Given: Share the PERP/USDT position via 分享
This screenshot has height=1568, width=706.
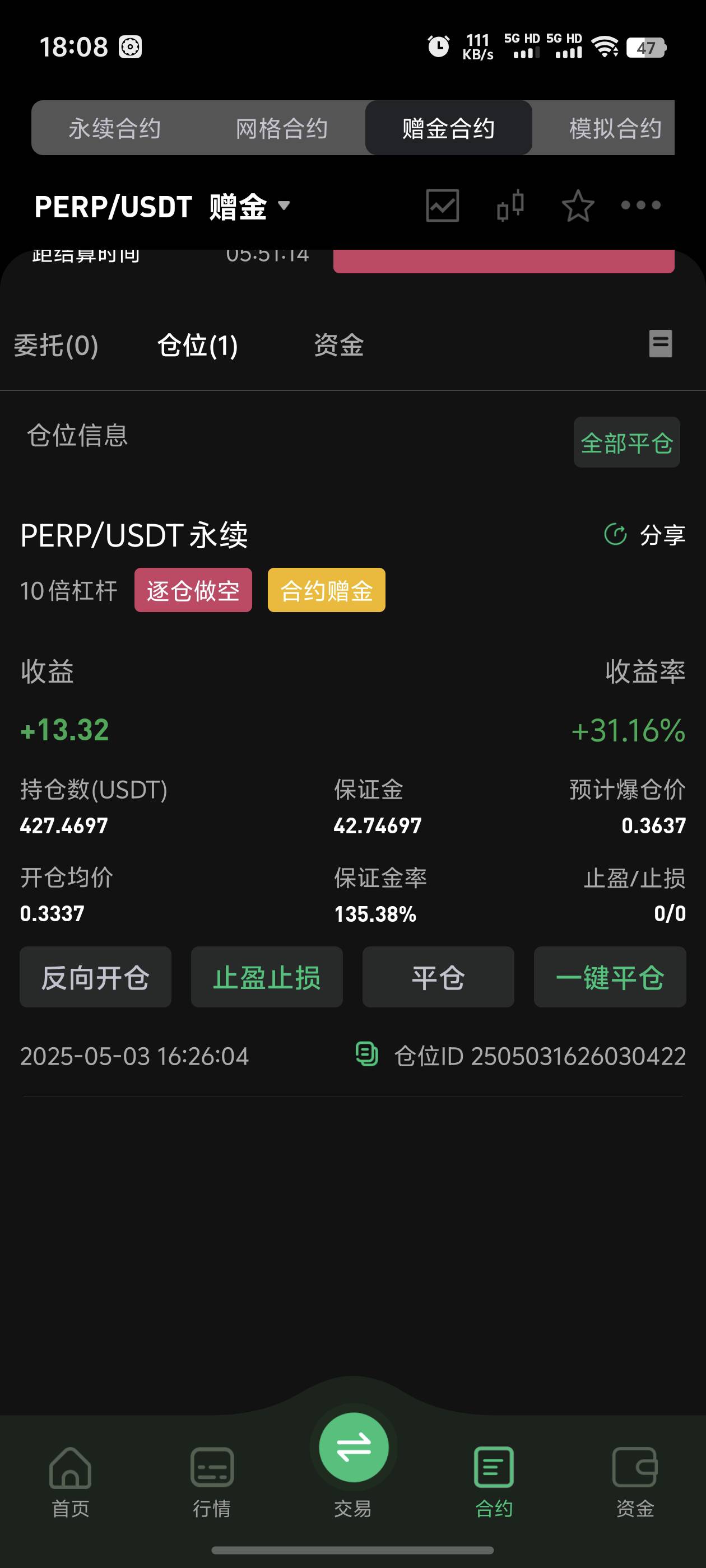Looking at the screenshot, I should (644, 535).
